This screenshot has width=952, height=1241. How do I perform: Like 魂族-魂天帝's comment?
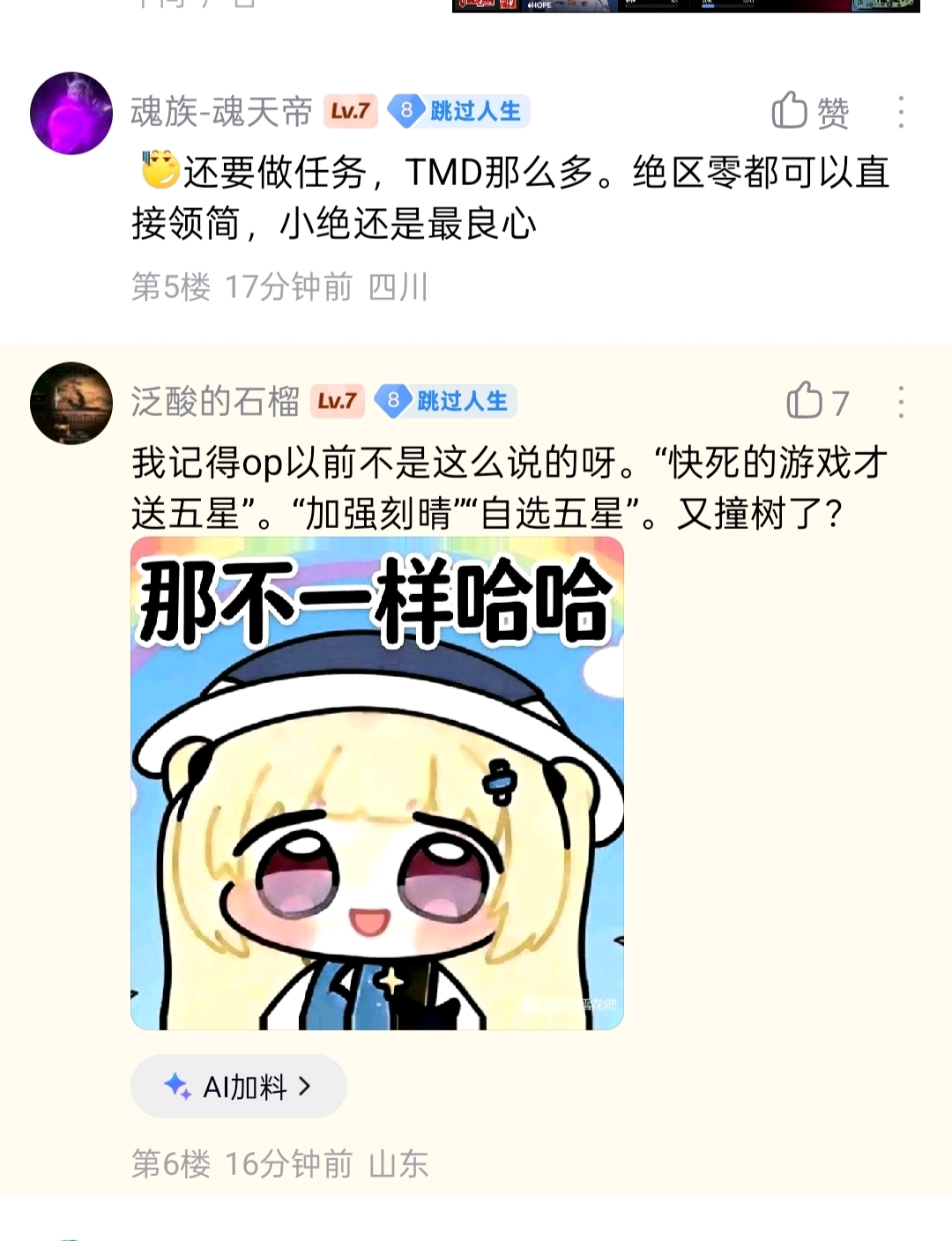810,112
